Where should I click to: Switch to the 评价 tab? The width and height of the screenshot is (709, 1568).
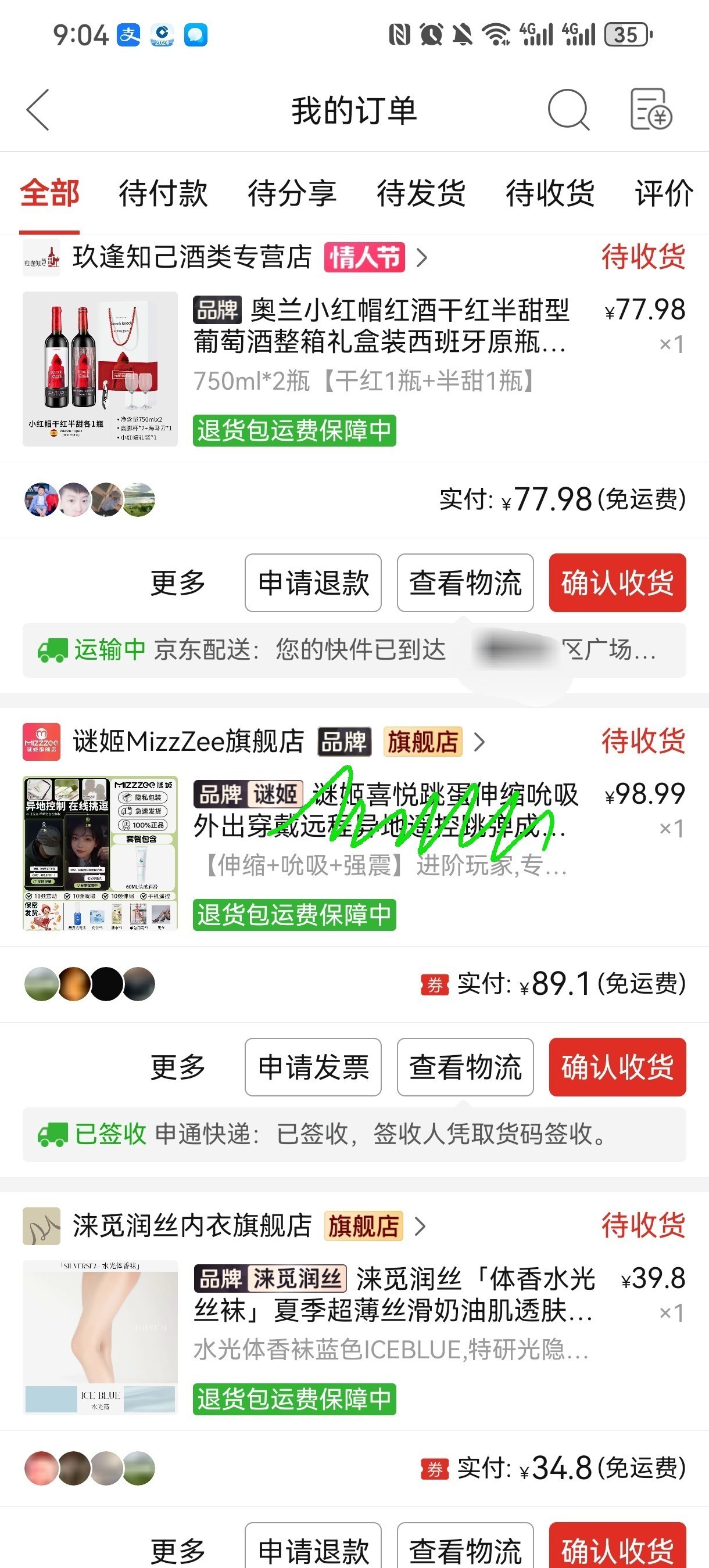tap(664, 193)
